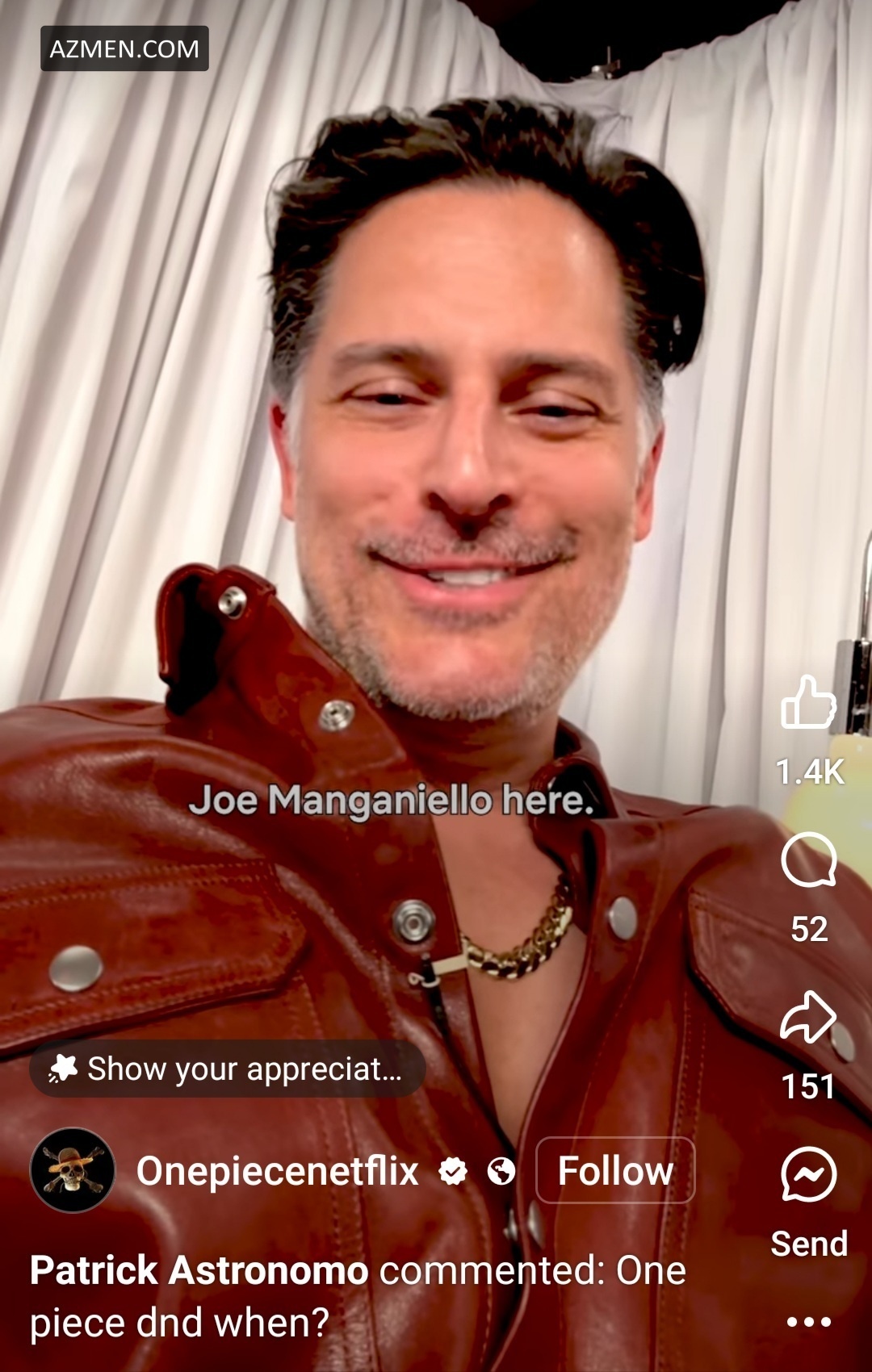Like this reel with thumbs up
Viewport: 872px width, 1372px height.
808,703
